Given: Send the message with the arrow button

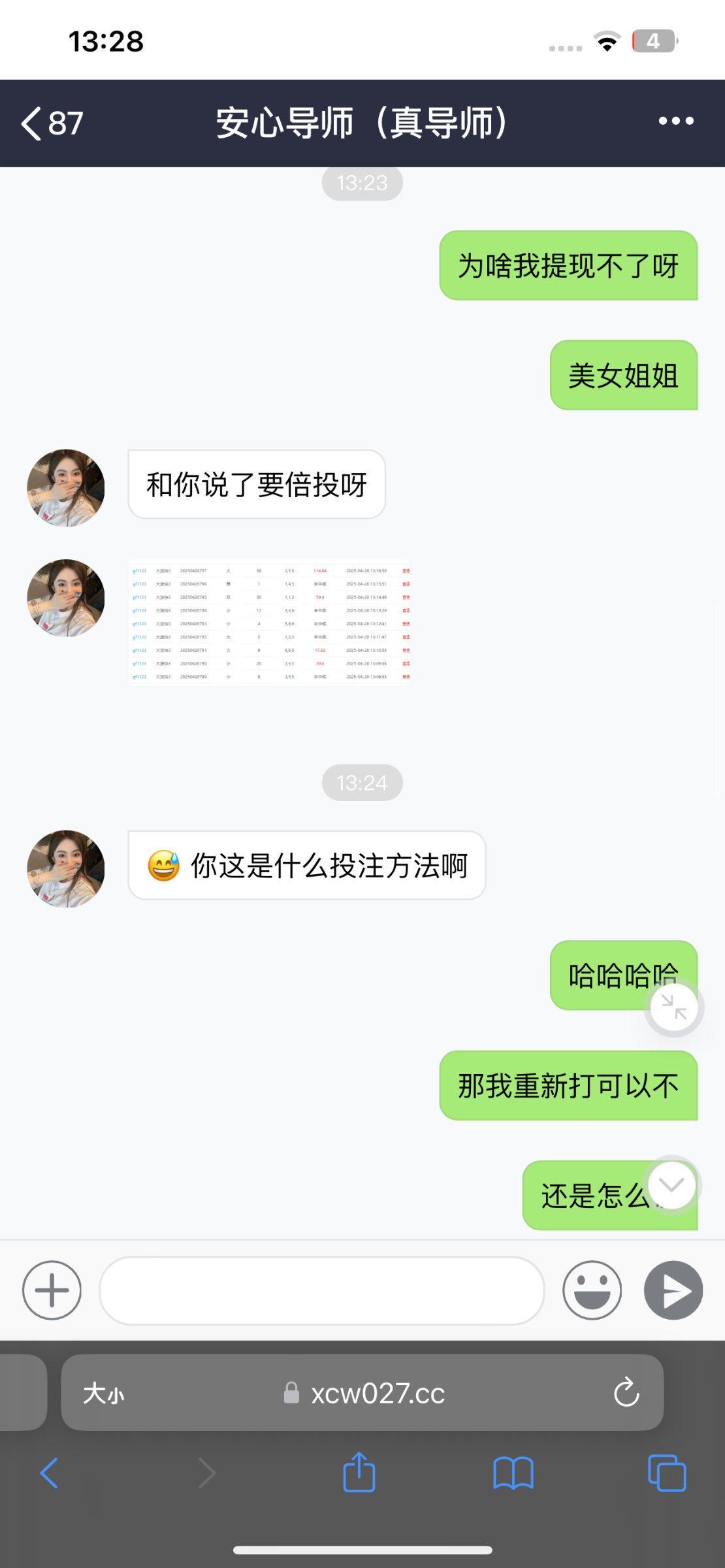Looking at the screenshot, I should coord(673,1290).
